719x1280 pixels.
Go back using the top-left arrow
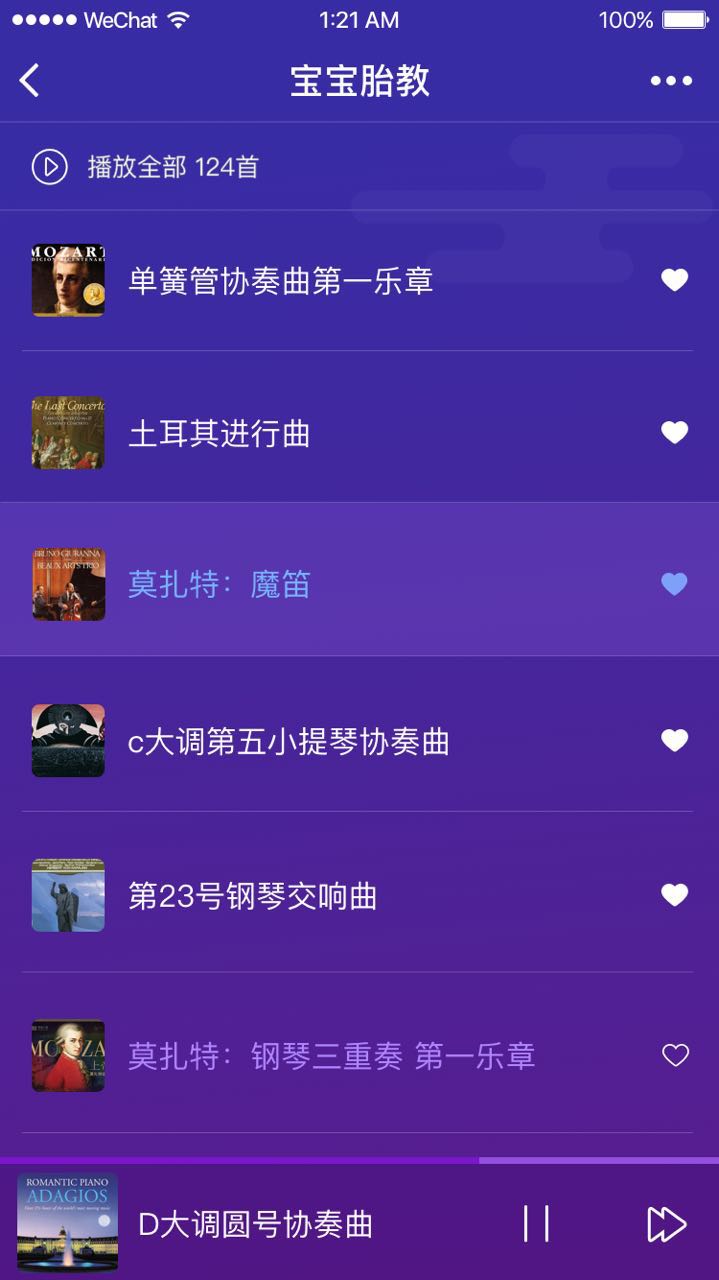[30, 81]
